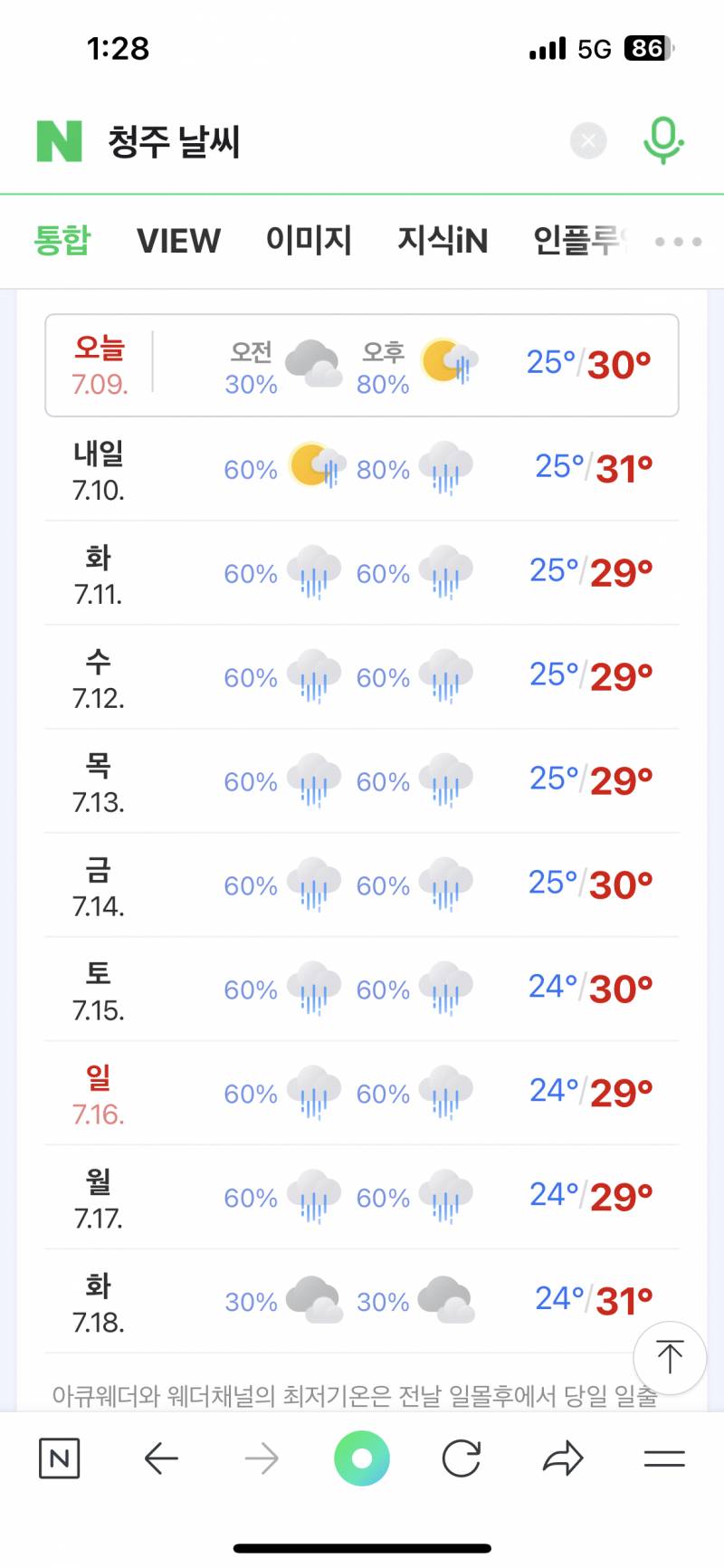724x1568 pixels.
Task: Jump back to top of page
Action: pos(670,1357)
